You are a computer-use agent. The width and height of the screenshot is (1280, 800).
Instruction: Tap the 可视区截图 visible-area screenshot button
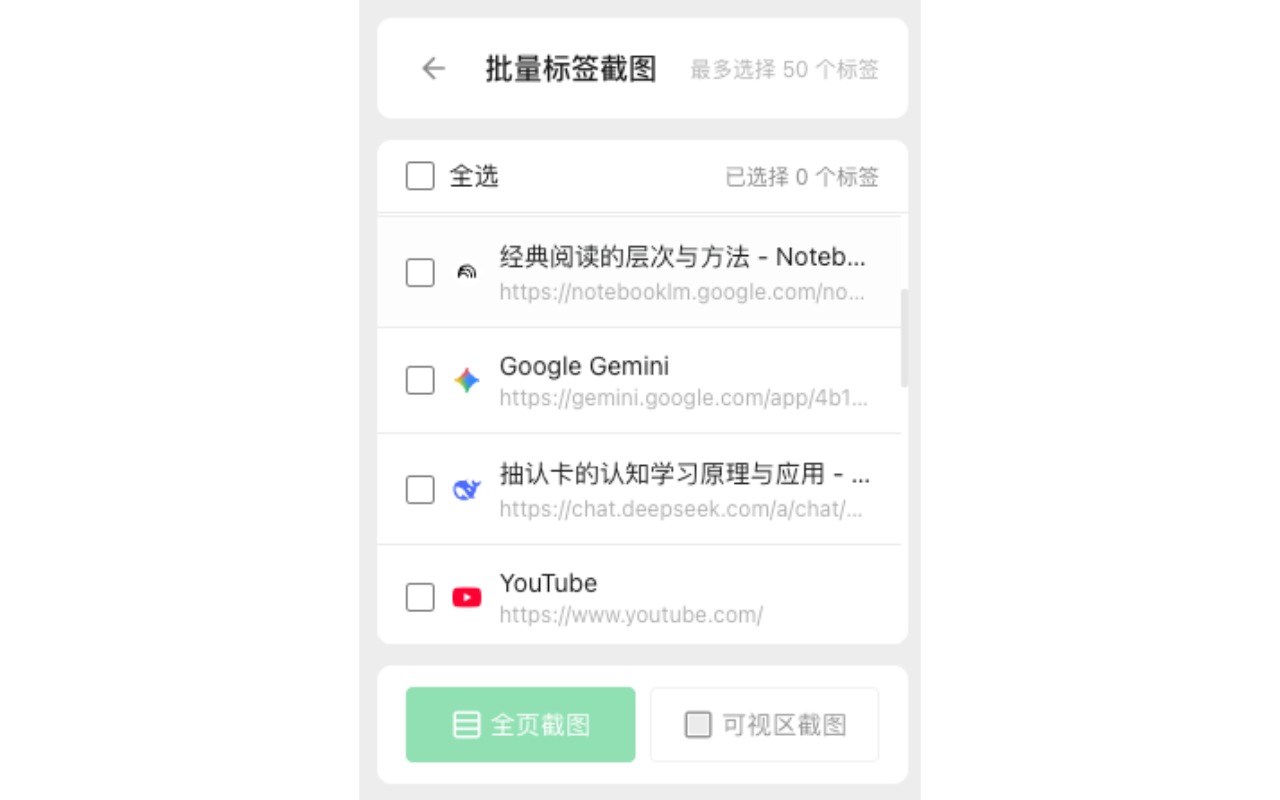[x=764, y=724]
